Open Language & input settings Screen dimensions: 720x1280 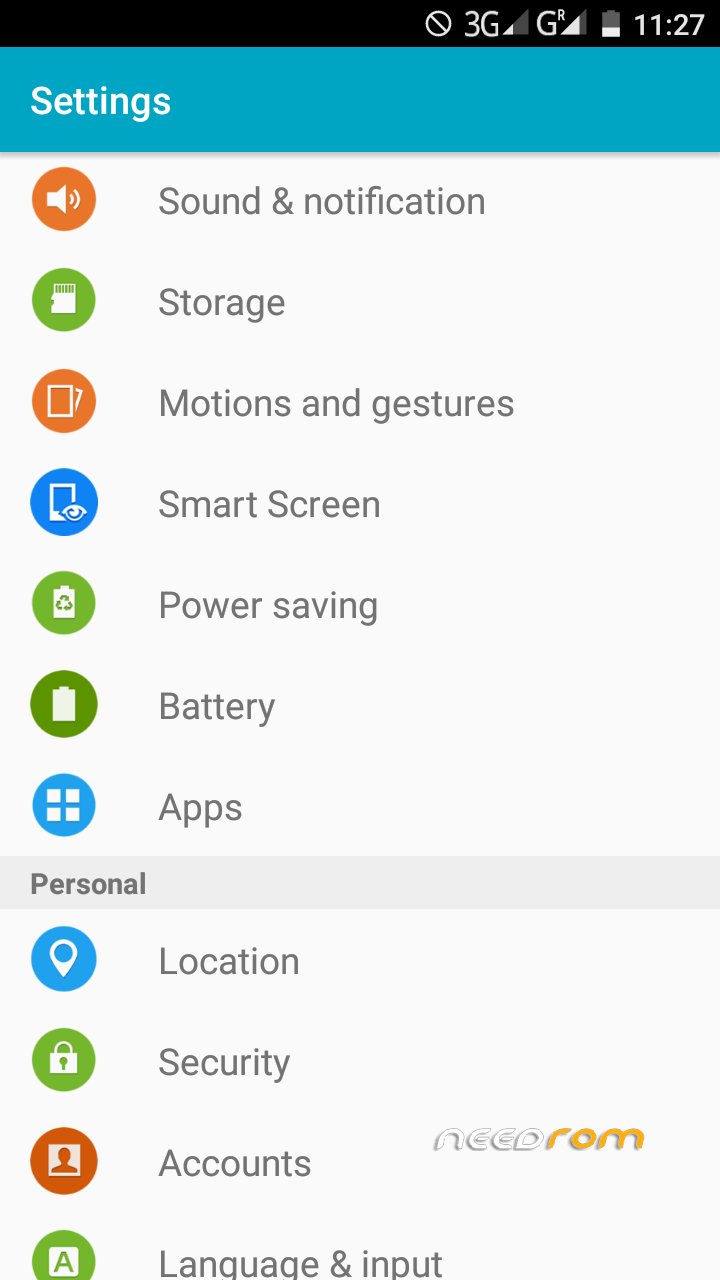click(300, 1260)
